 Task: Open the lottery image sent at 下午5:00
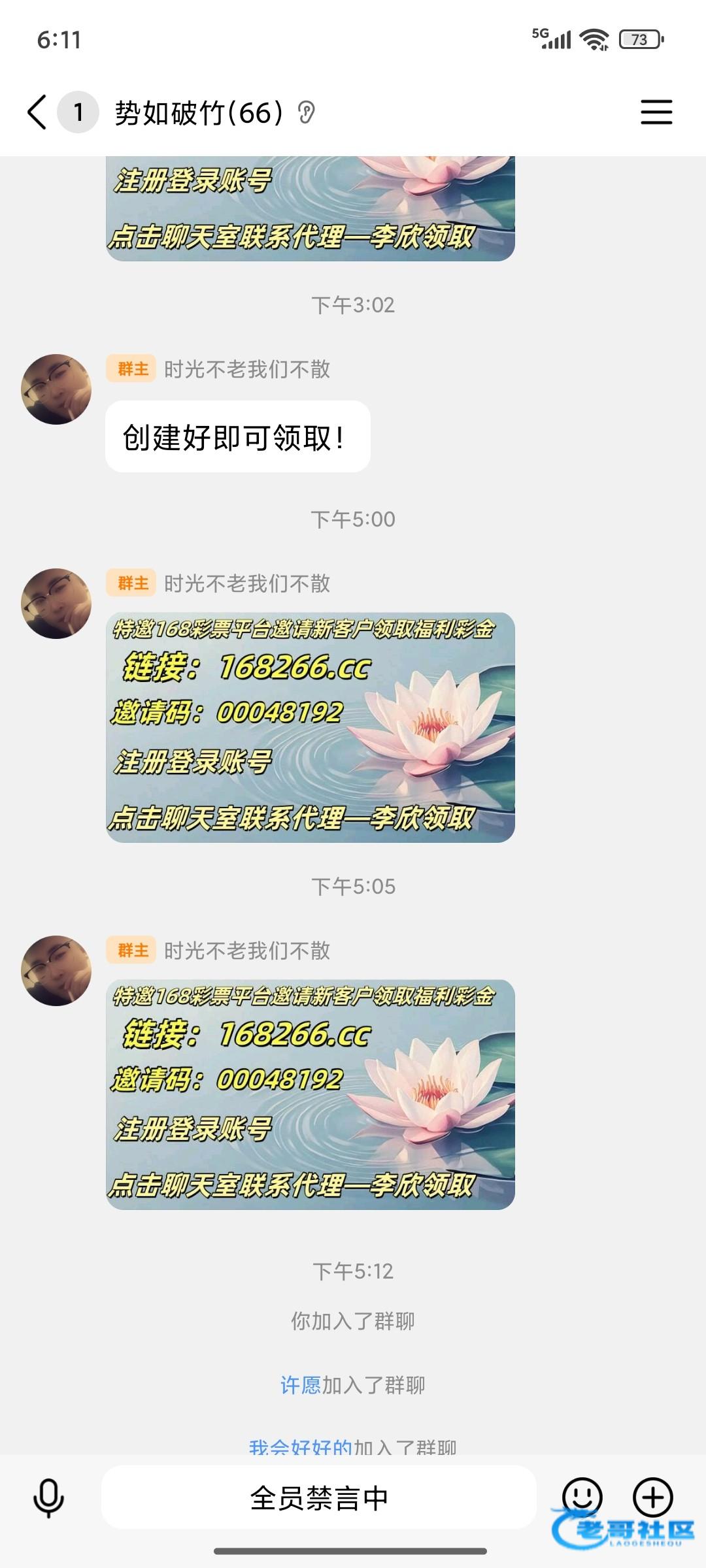click(311, 727)
